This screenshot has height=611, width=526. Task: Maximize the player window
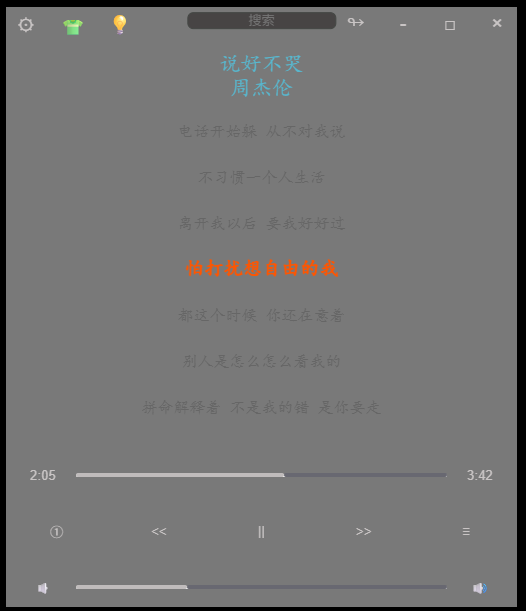tap(450, 25)
